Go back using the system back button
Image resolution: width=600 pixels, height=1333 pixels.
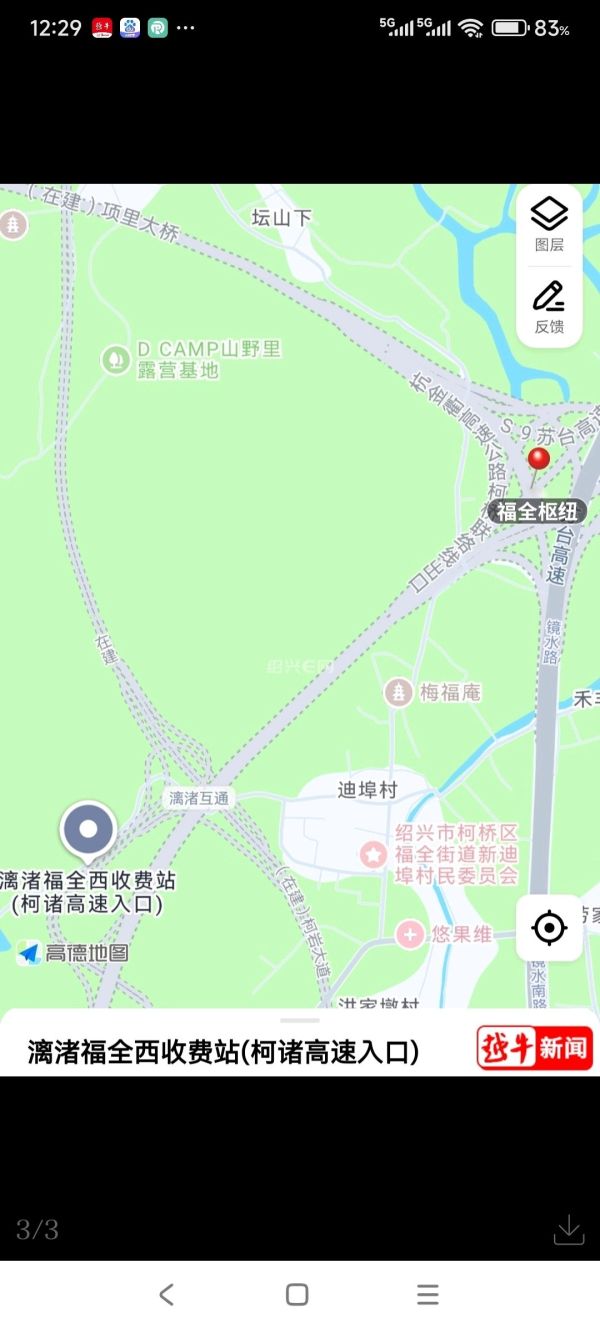(167, 1294)
